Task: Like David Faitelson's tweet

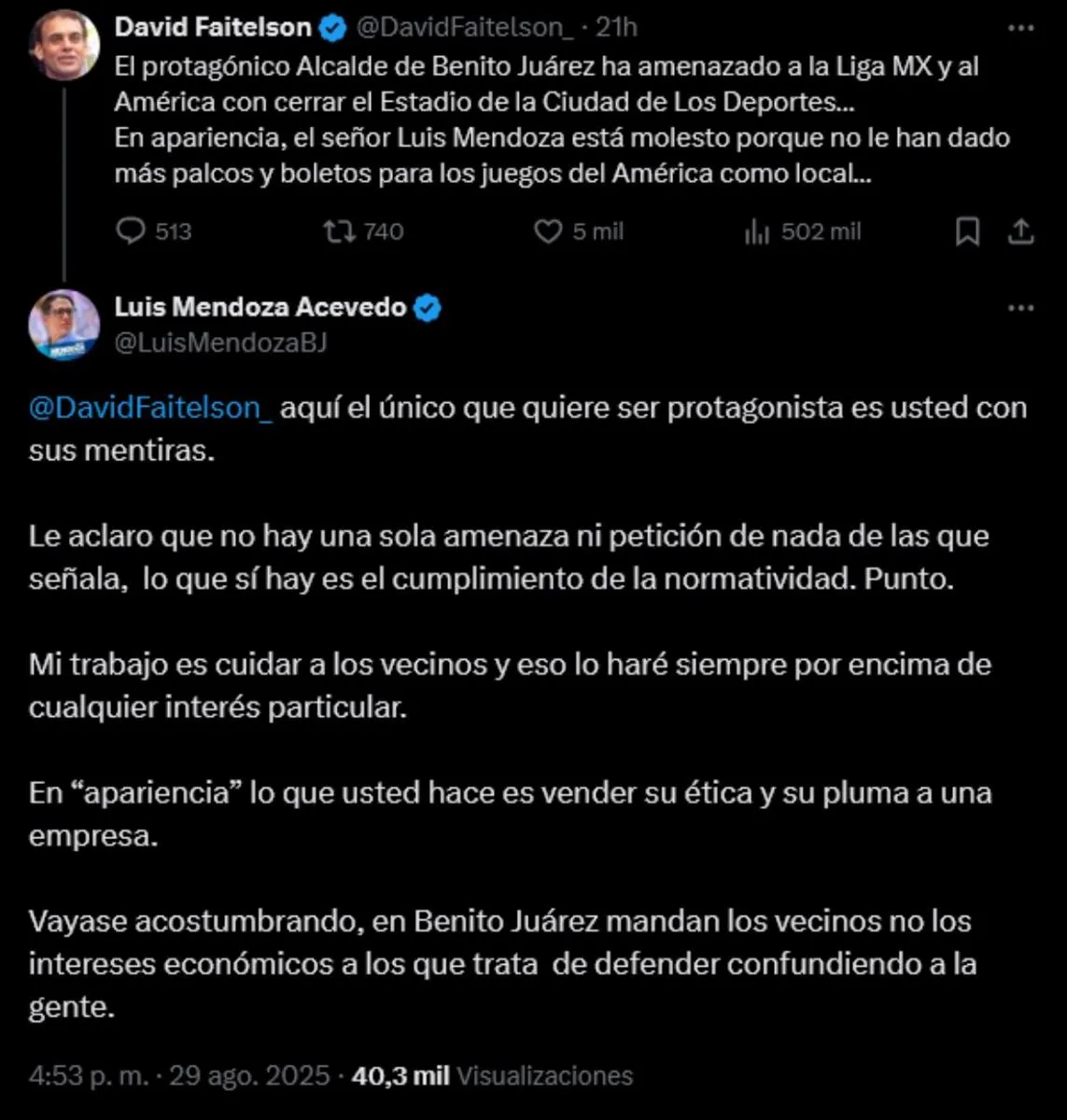Action: point(547,231)
